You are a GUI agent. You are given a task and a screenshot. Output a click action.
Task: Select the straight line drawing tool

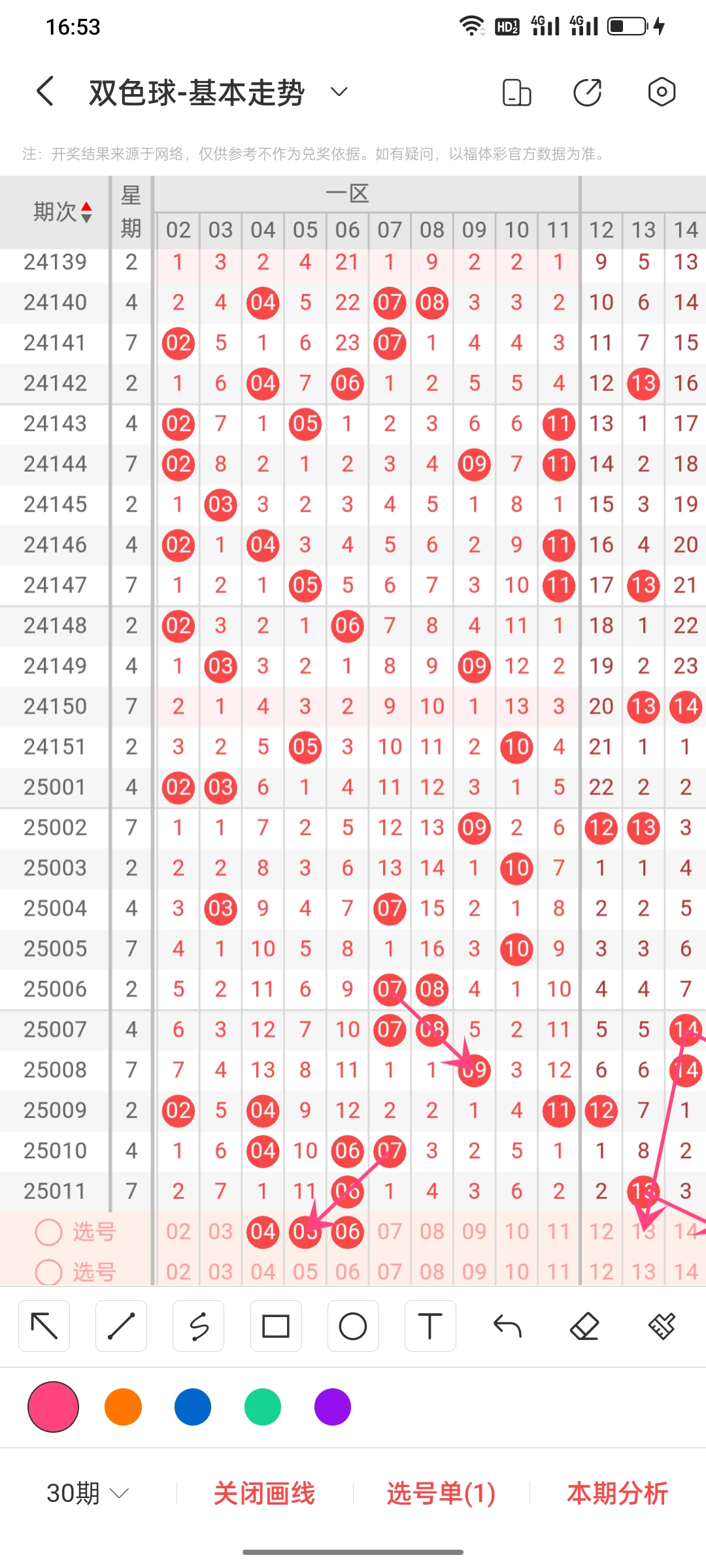(x=122, y=1326)
